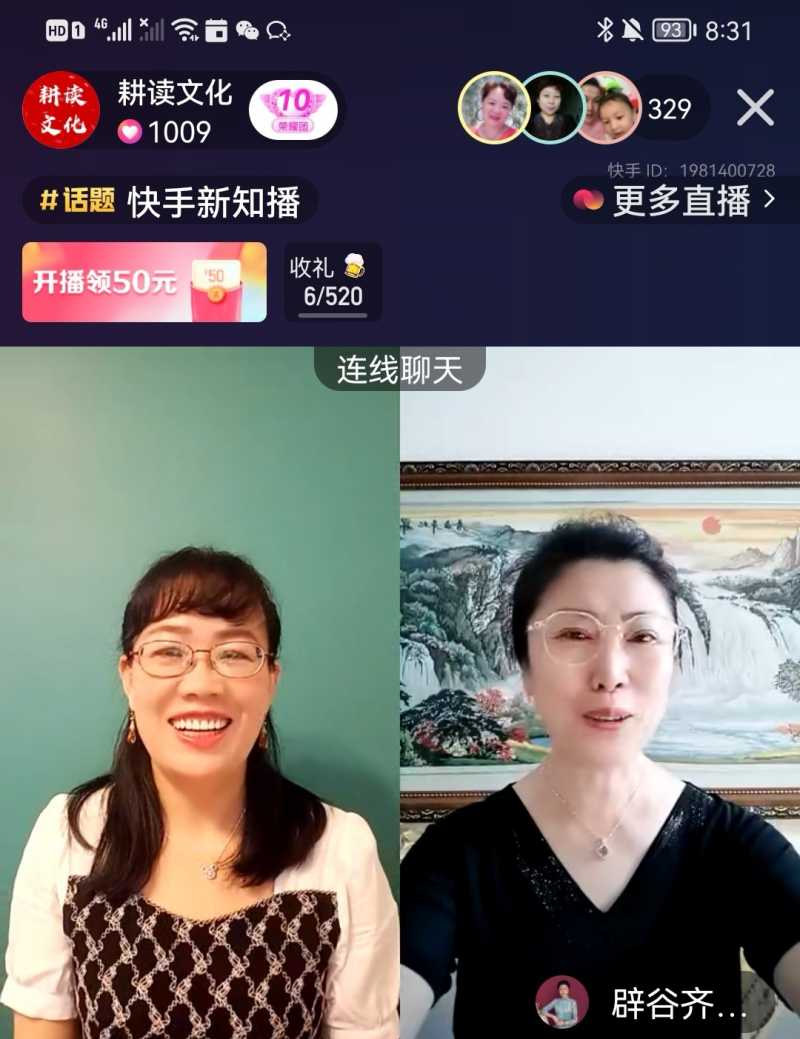Claim the 开播领50元 reward banner

pyautogui.click(x=144, y=282)
